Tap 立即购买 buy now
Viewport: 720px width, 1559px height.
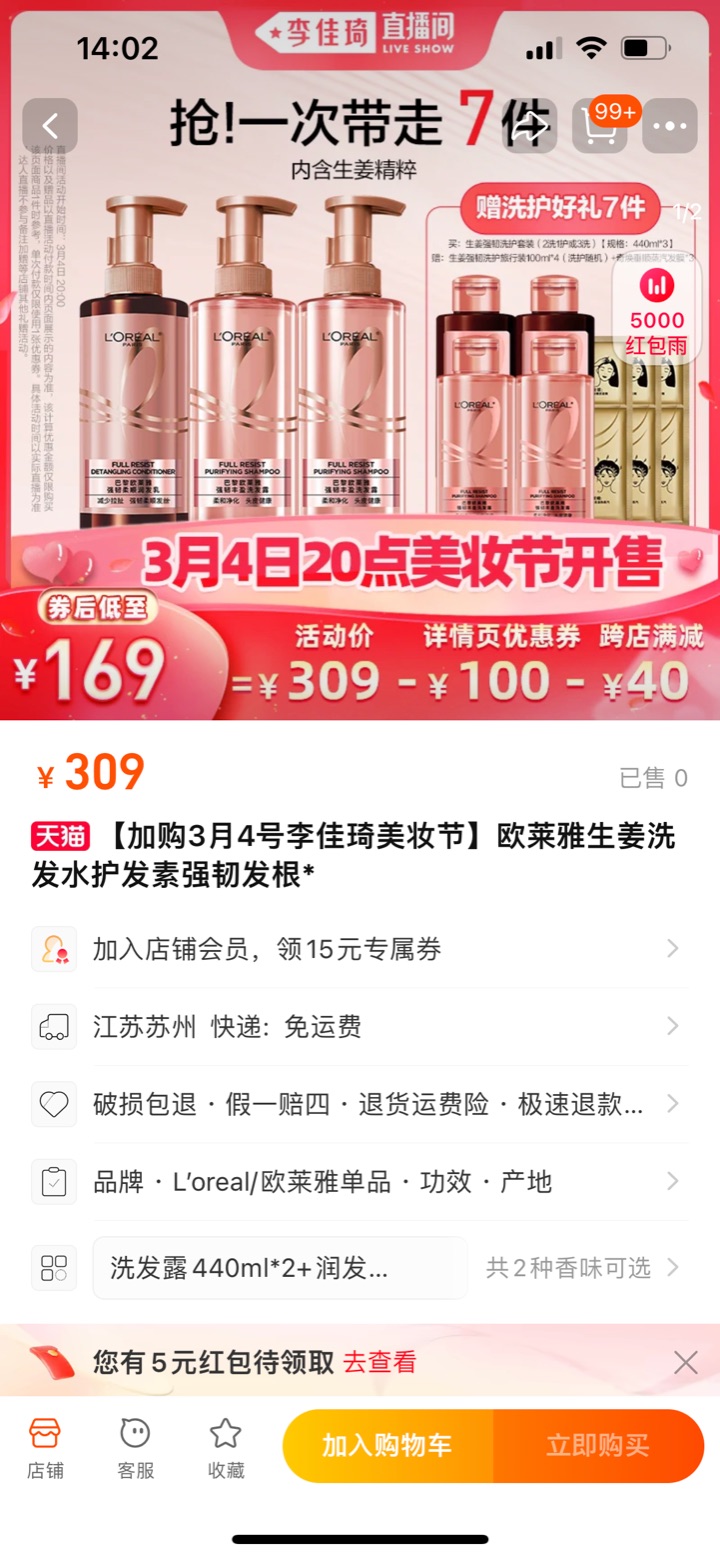(x=598, y=1445)
